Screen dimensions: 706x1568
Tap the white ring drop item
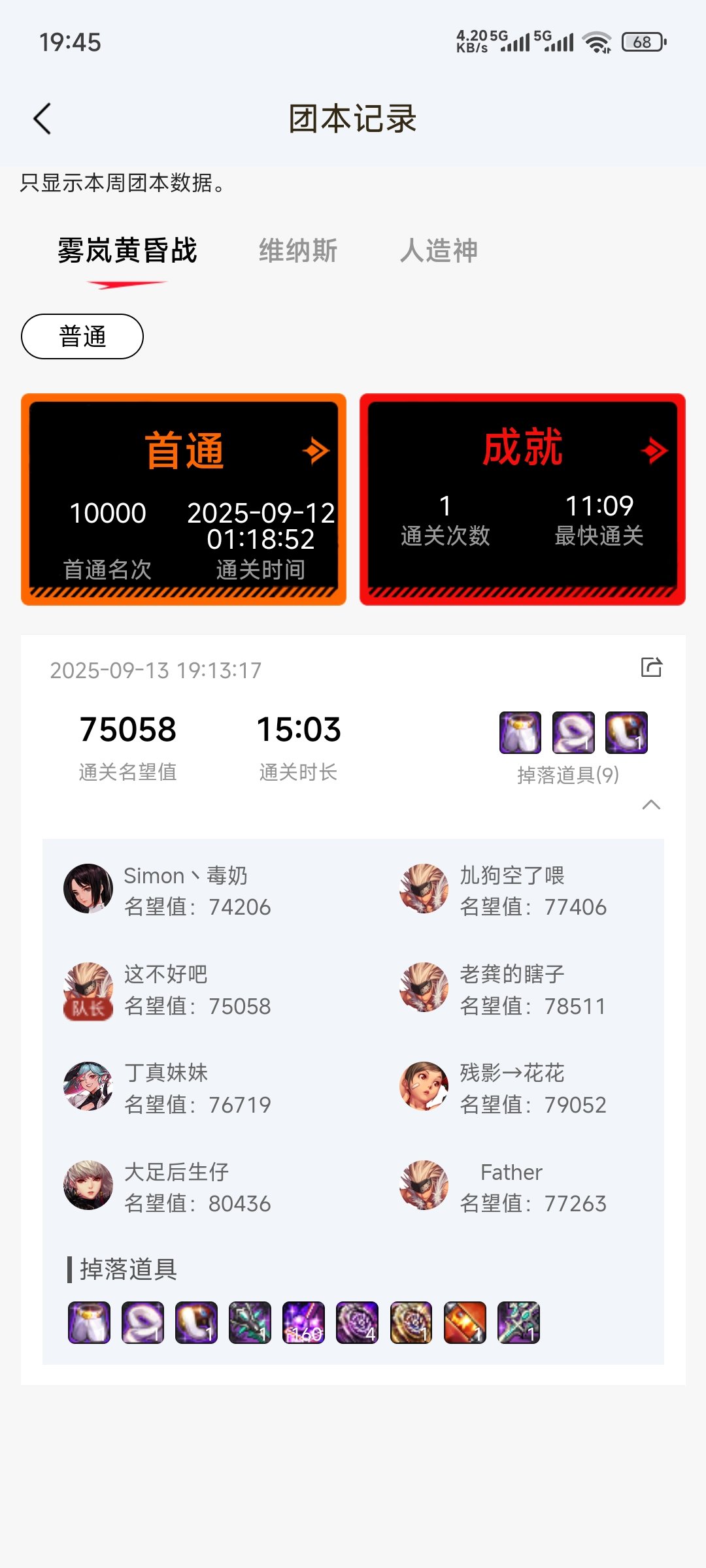point(142,1323)
